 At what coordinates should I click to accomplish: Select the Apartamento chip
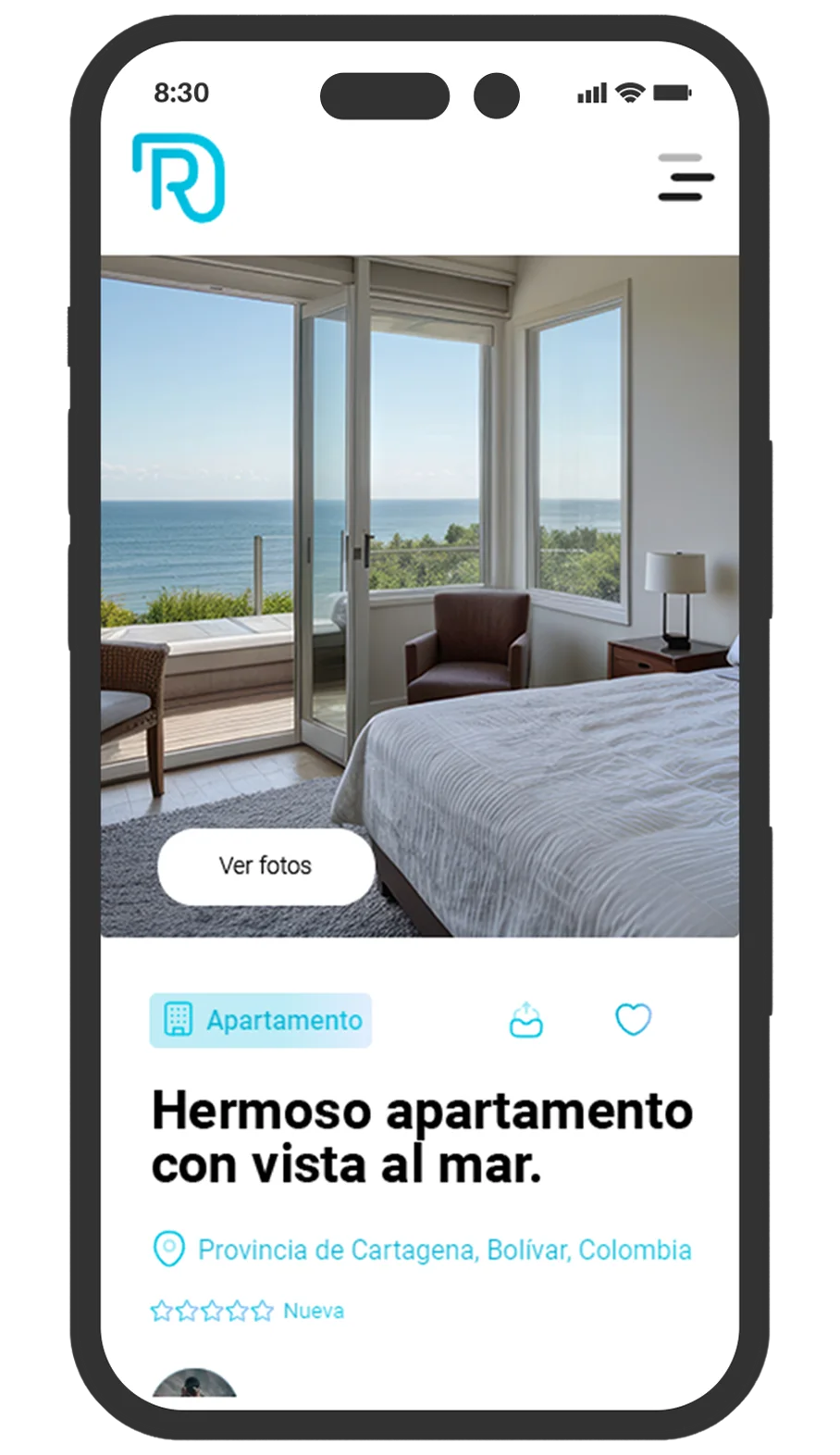[261, 1020]
